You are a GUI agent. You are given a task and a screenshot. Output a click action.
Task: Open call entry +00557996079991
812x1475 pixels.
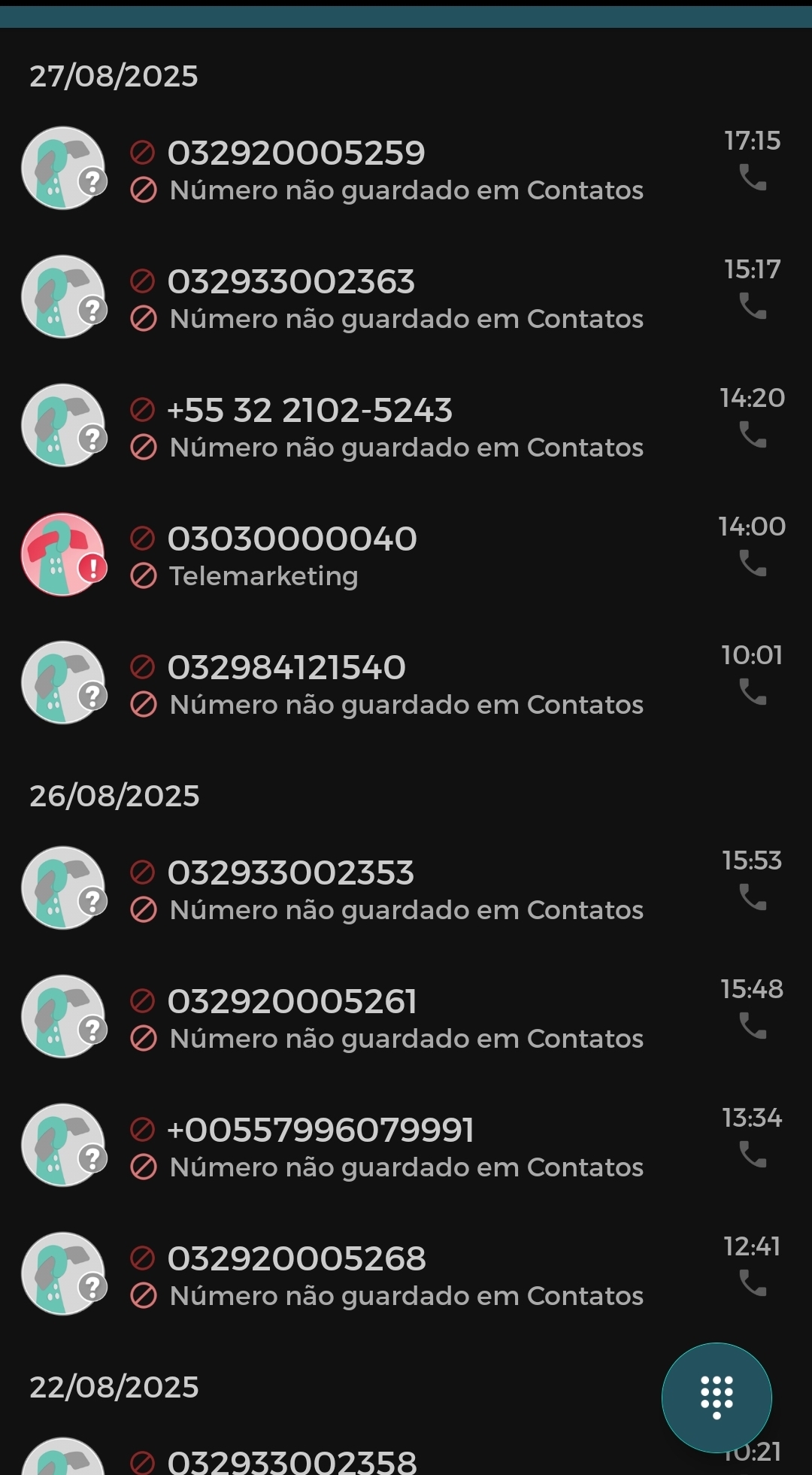click(406, 1146)
